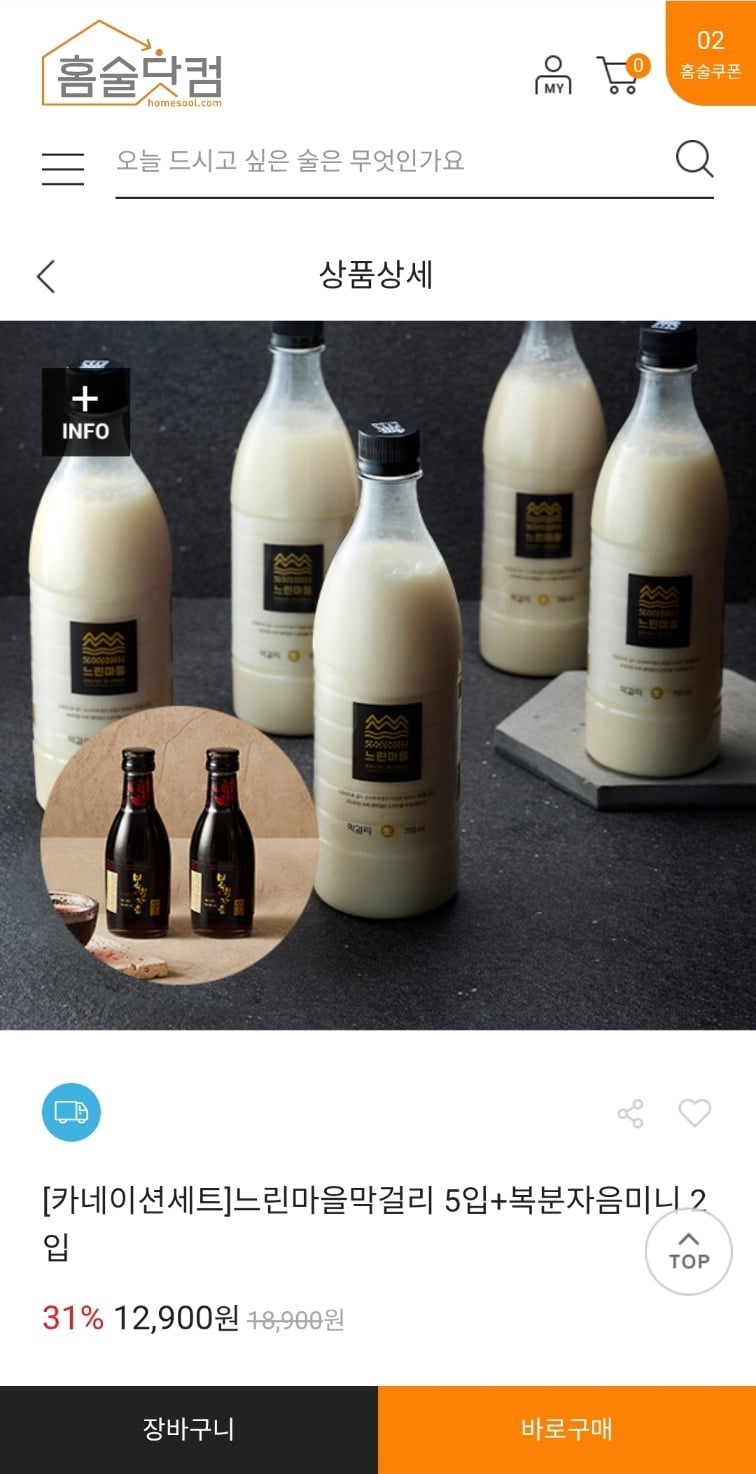Add to cart with 장바구니
The width and height of the screenshot is (756, 1474).
coord(189,1429)
